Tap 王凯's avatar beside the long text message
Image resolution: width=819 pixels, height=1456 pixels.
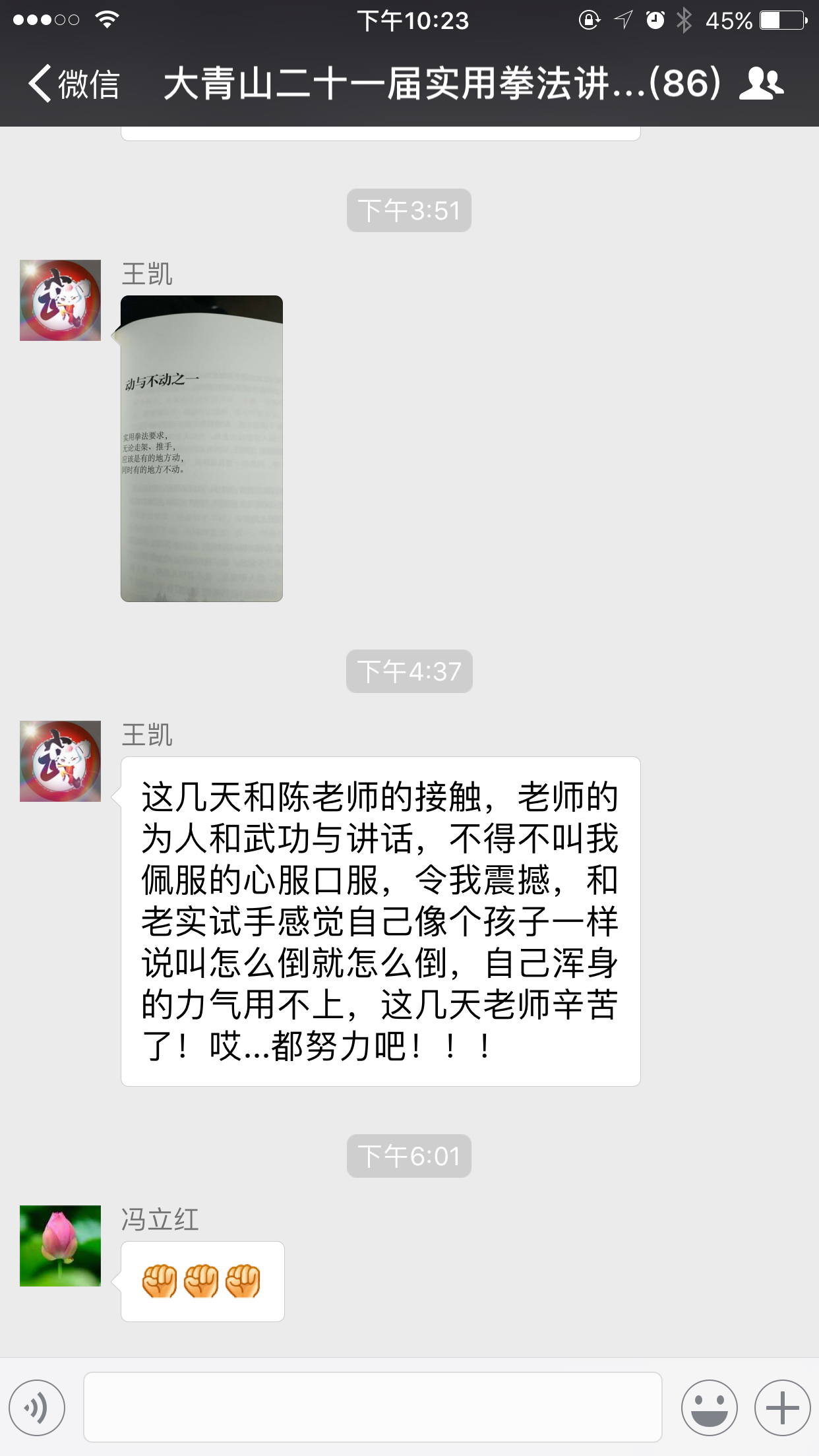tap(61, 762)
